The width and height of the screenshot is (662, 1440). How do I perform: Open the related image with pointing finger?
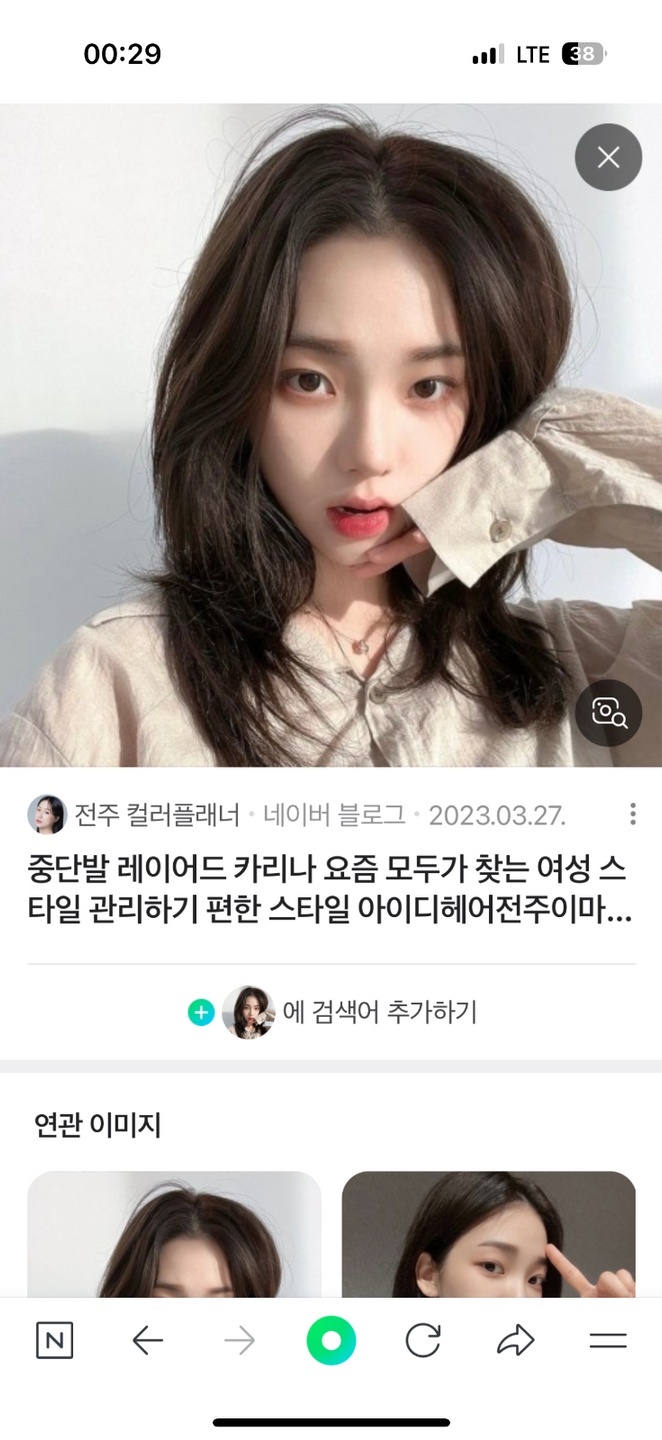click(x=489, y=1234)
